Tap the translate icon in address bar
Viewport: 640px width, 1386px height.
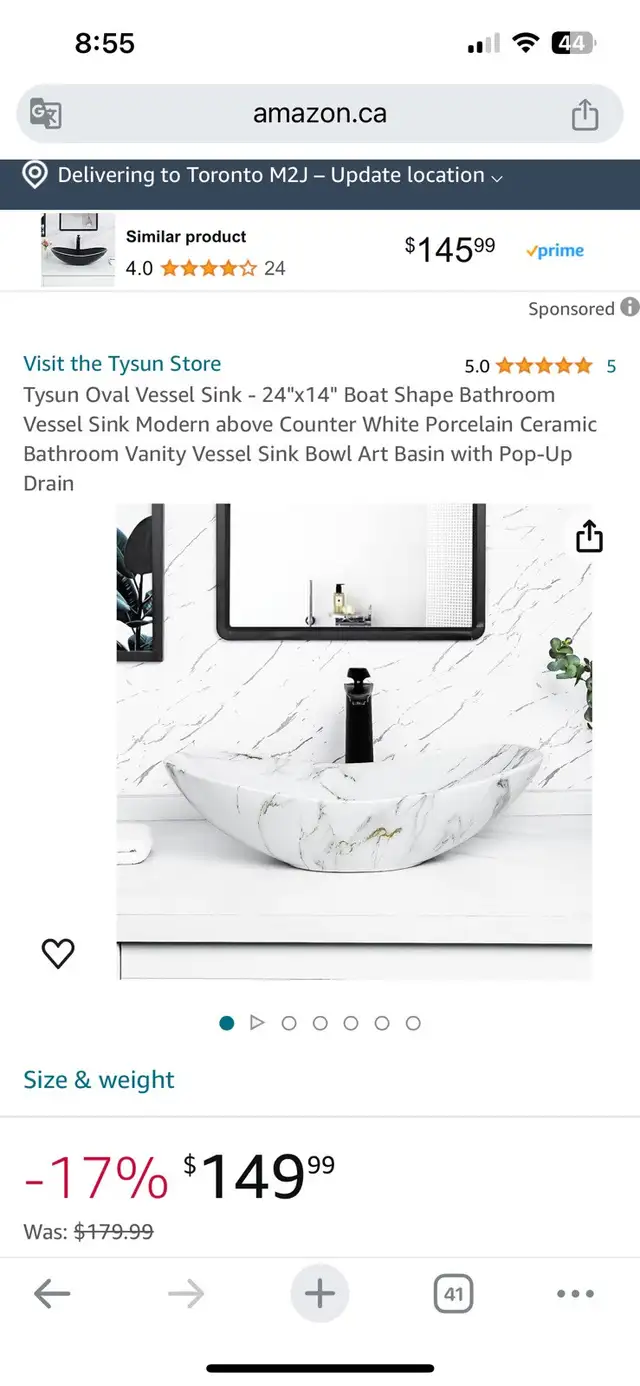click(x=46, y=114)
